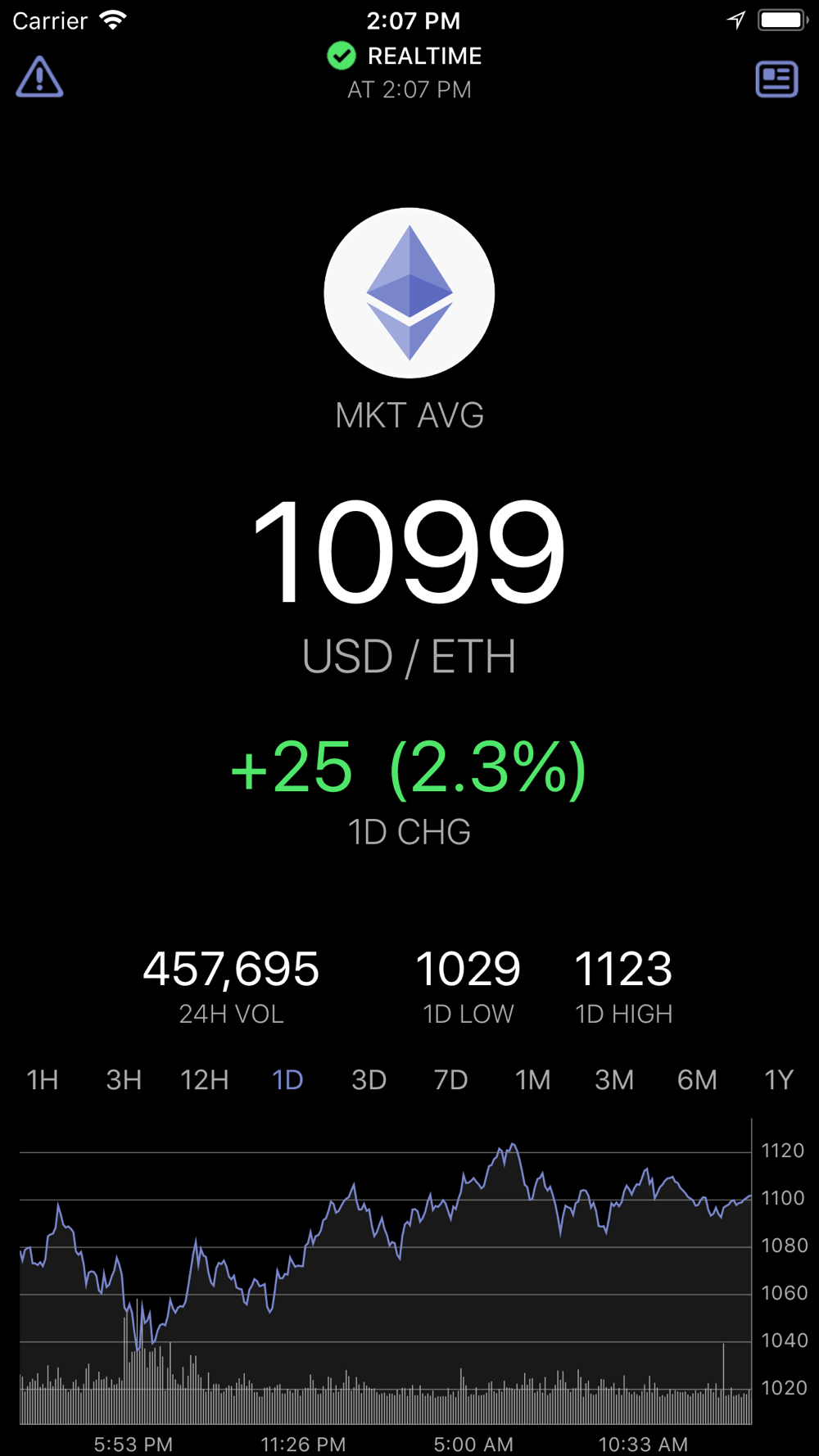Switch chart to 1H range
The width and height of the screenshot is (819, 1456).
point(43,1080)
